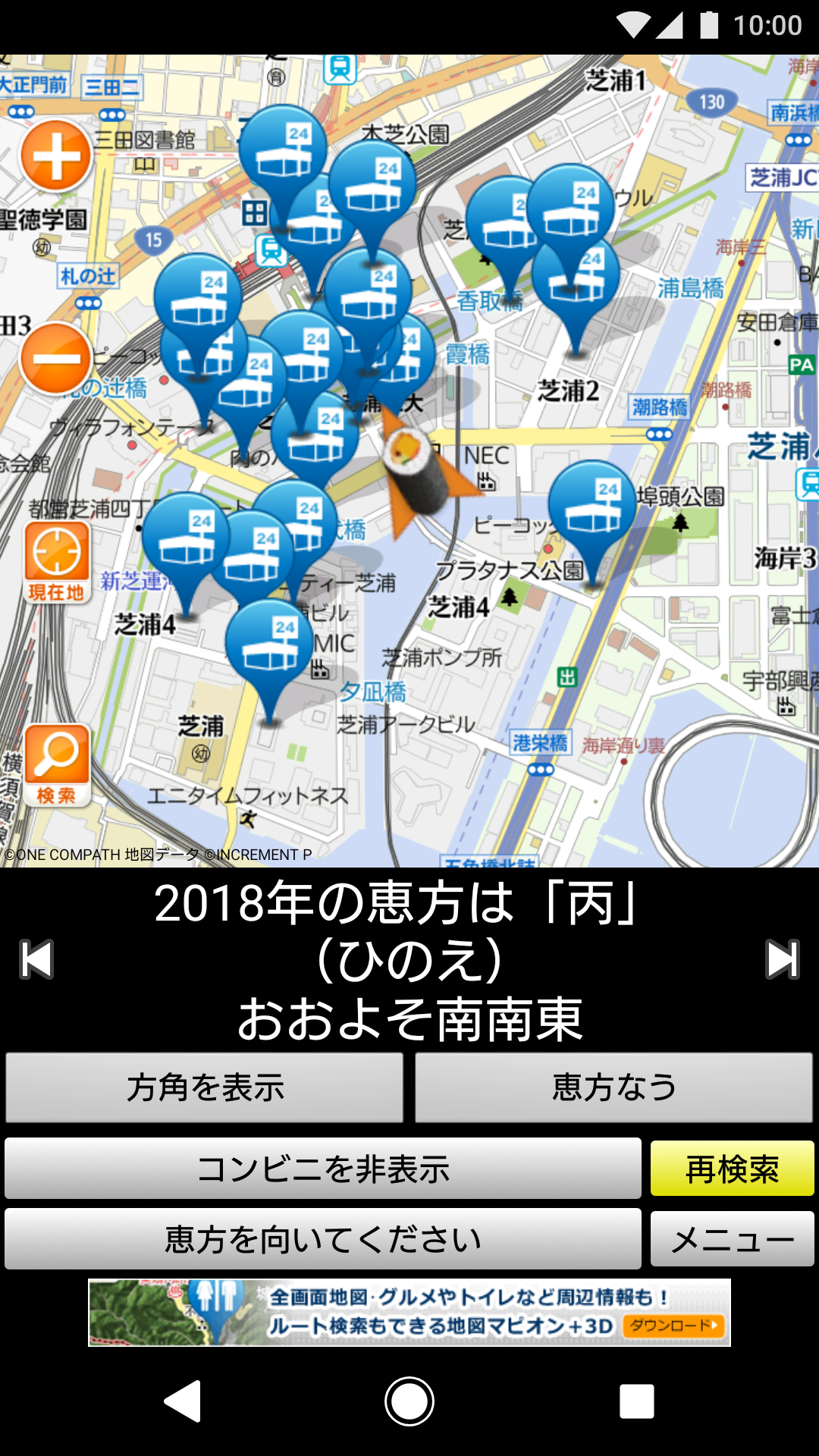Tap the 恵方なう button
The width and height of the screenshot is (819, 1456).
coord(613,1087)
